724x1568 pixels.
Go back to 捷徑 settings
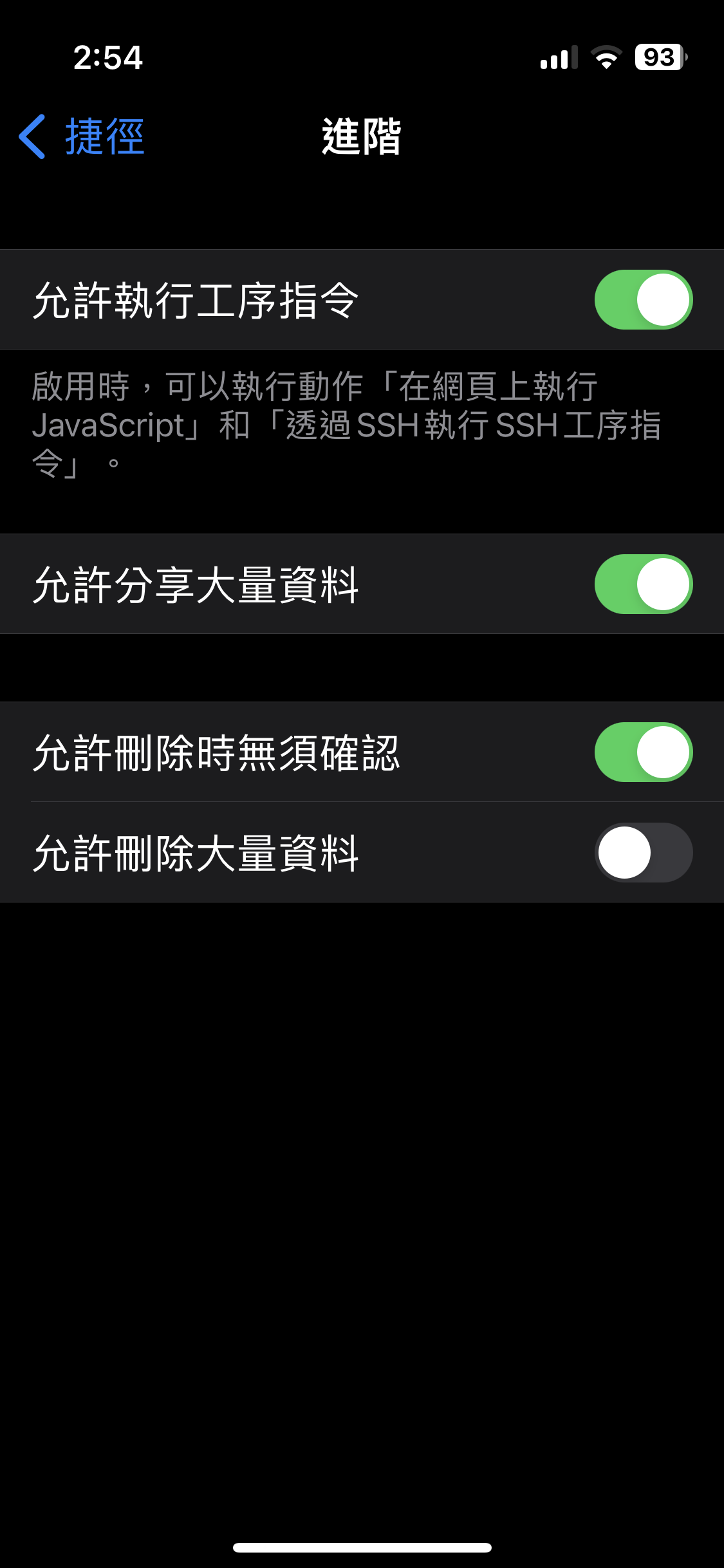[82, 136]
